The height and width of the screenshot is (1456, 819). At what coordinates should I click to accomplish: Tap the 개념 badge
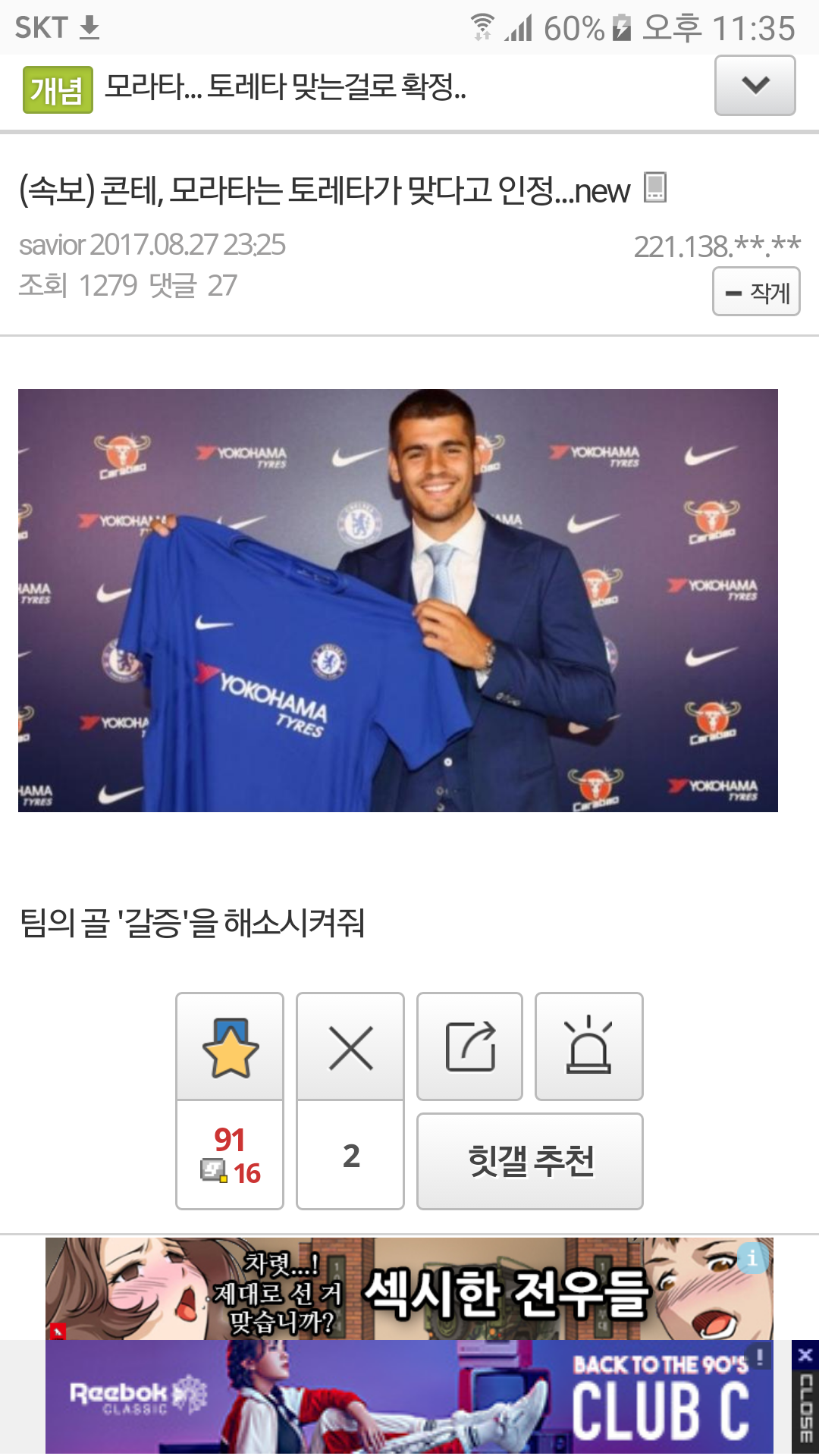coord(58,89)
